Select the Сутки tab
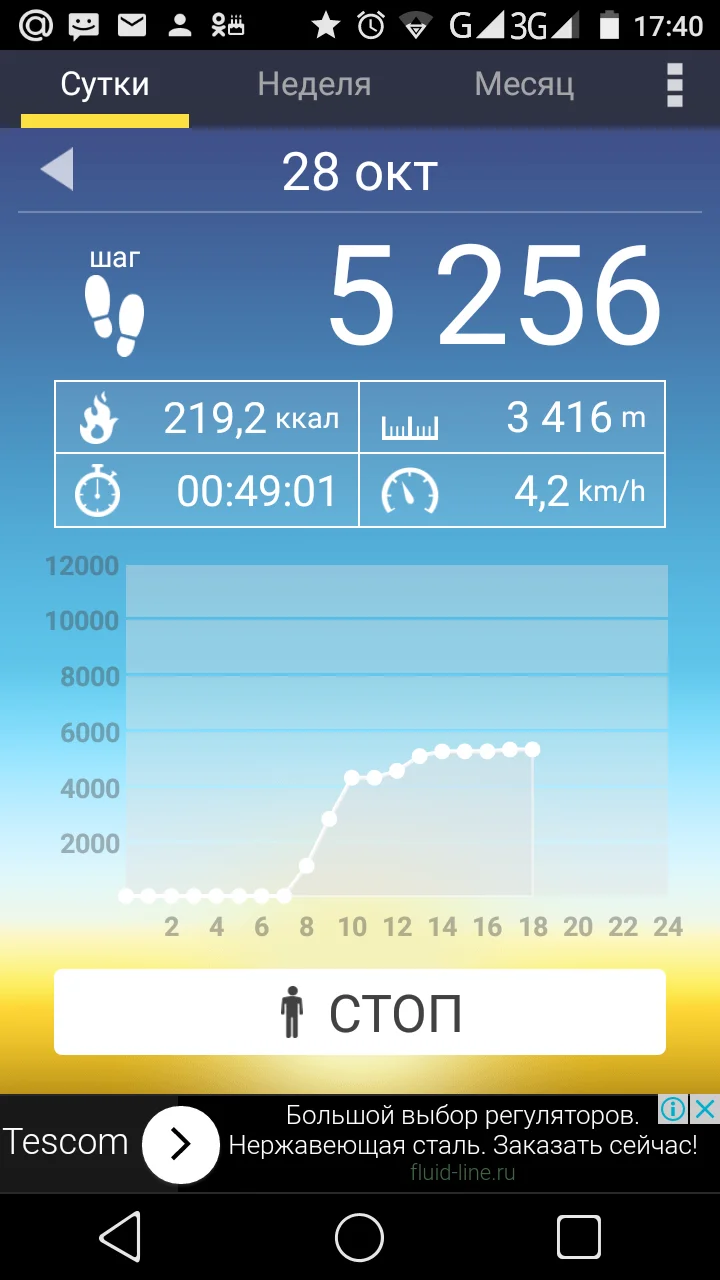This screenshot has width=720, height=1280. coord(105,84)
